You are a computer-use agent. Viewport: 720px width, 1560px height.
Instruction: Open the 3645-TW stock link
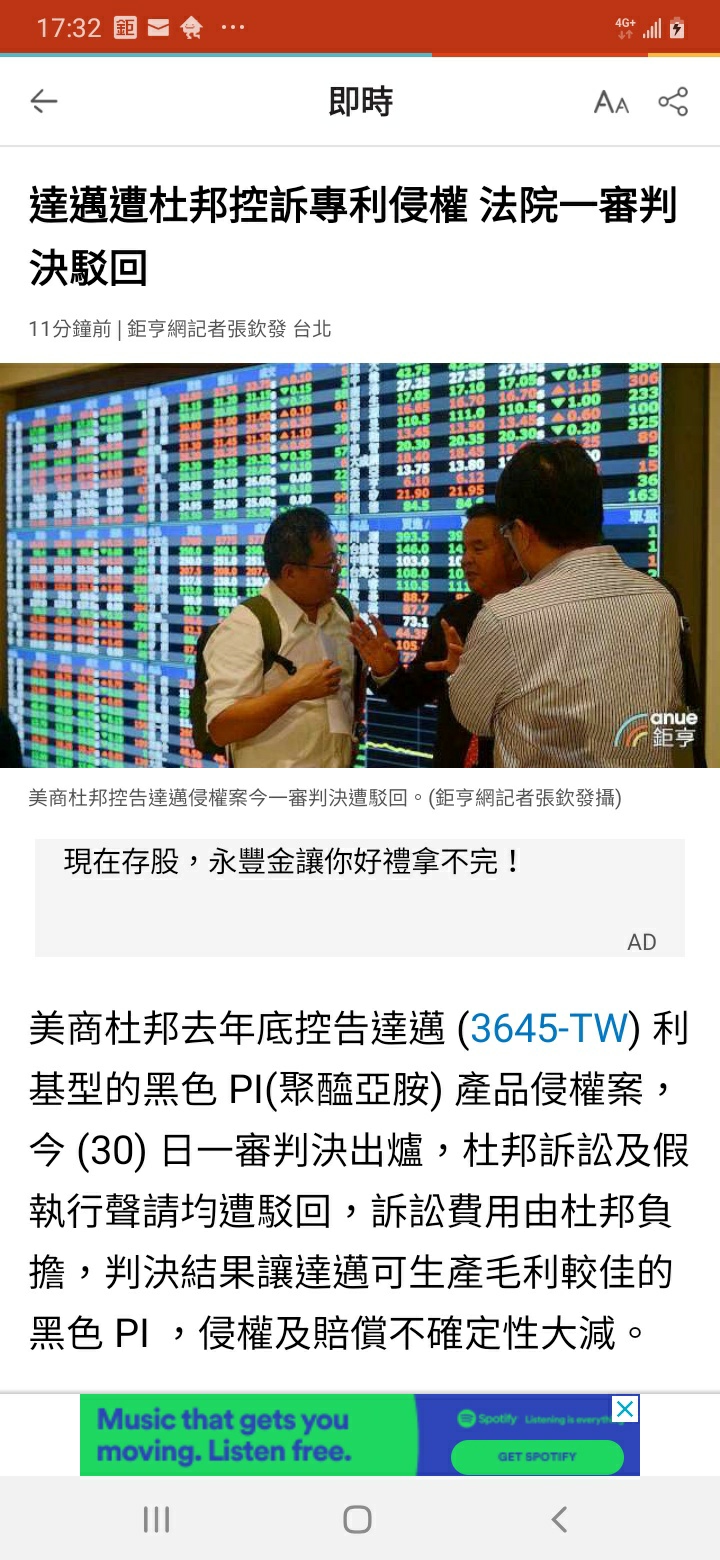tap(548, 1029)
